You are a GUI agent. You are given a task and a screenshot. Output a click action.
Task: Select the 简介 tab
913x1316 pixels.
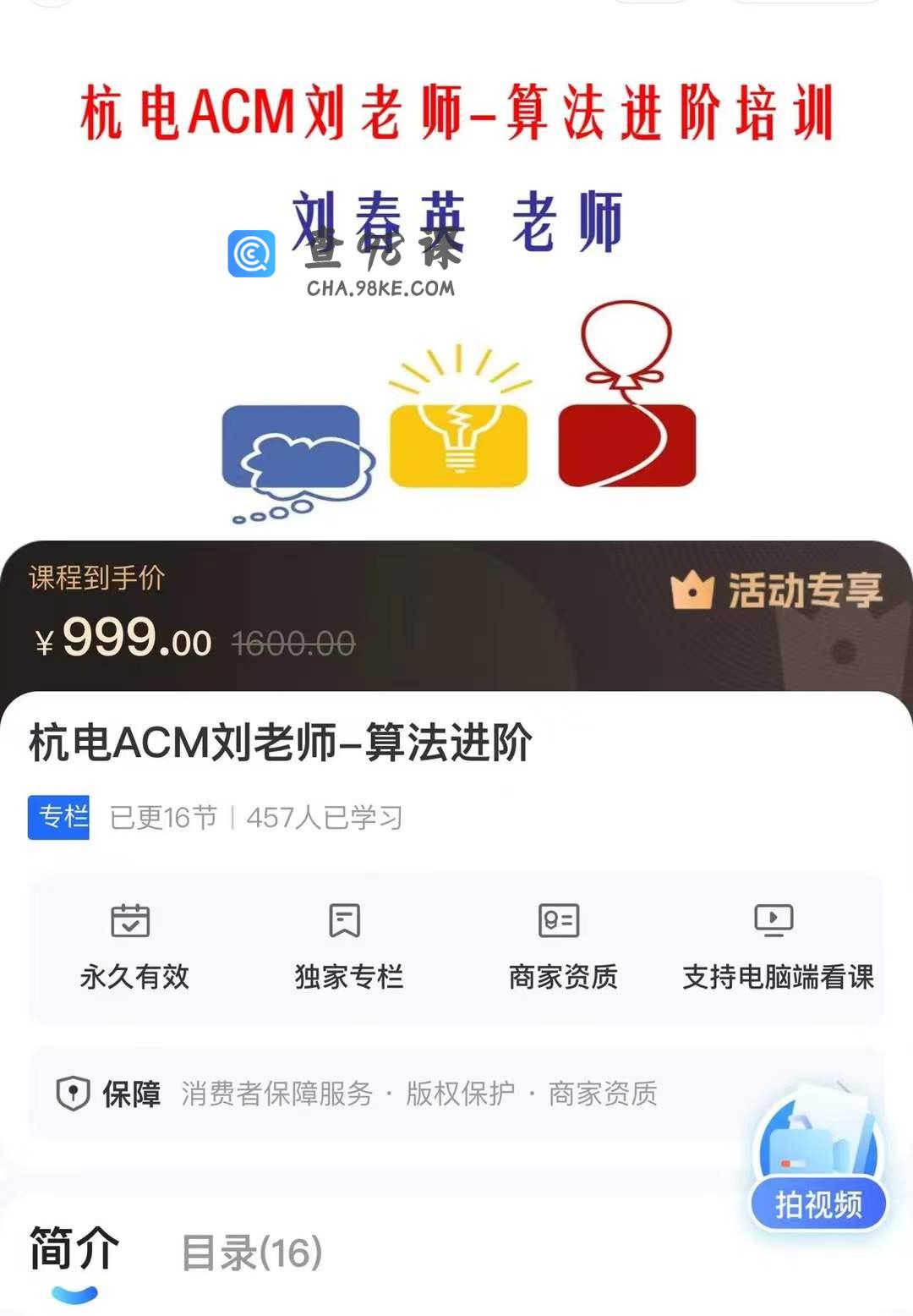click(x=74, y=1249)
